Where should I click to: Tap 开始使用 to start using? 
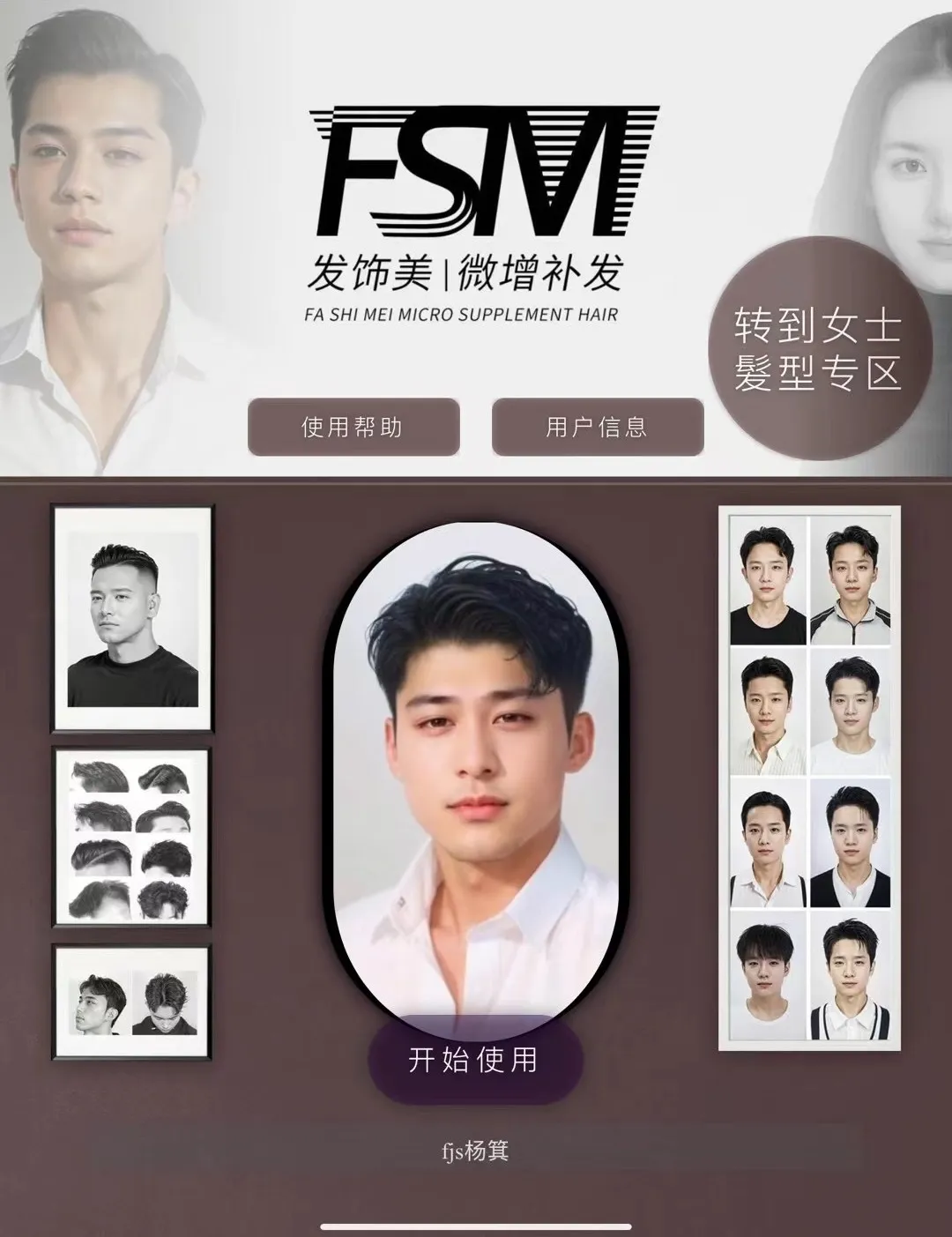coord(474,1059)
